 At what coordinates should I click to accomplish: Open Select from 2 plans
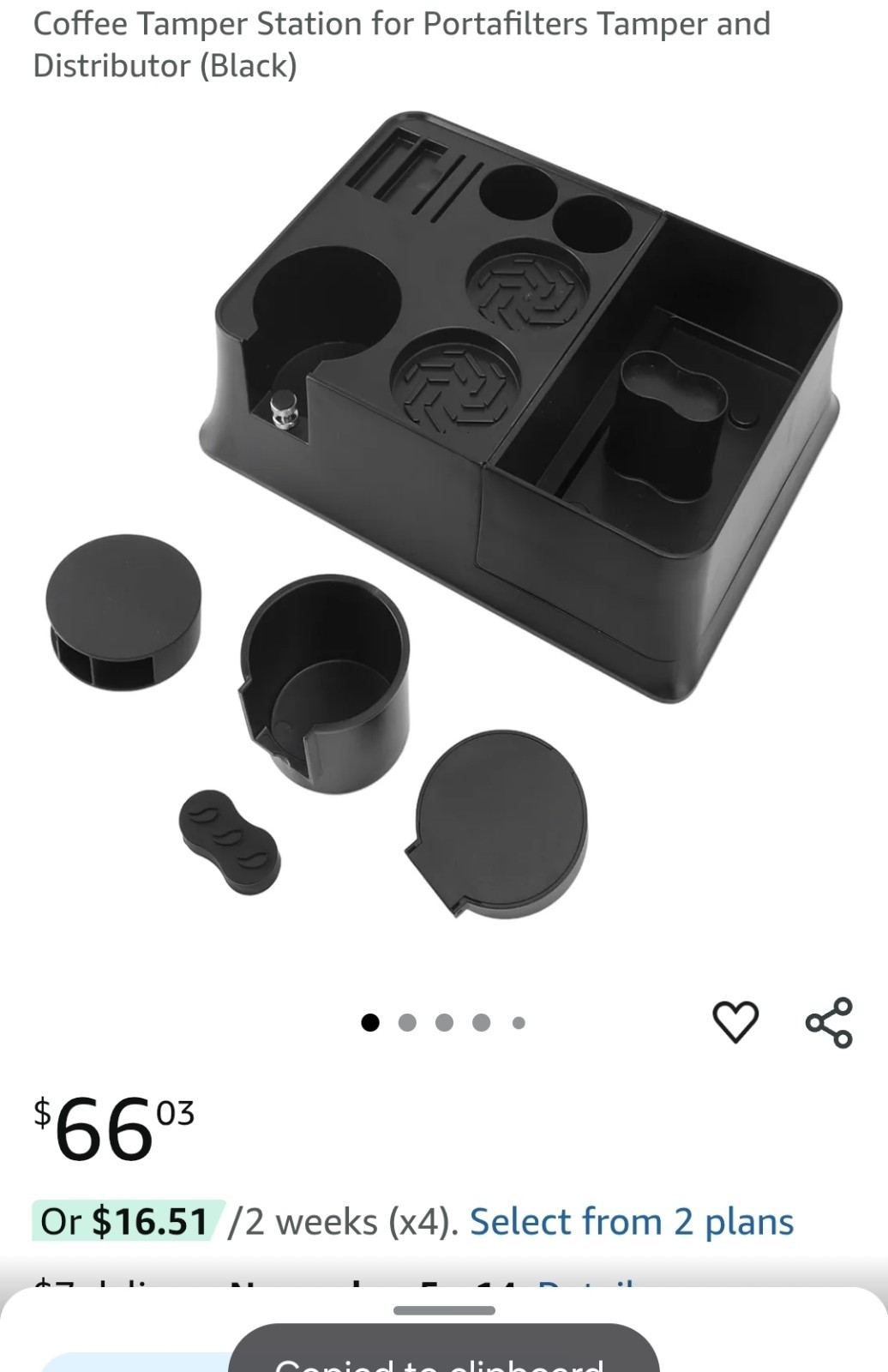633,1222
